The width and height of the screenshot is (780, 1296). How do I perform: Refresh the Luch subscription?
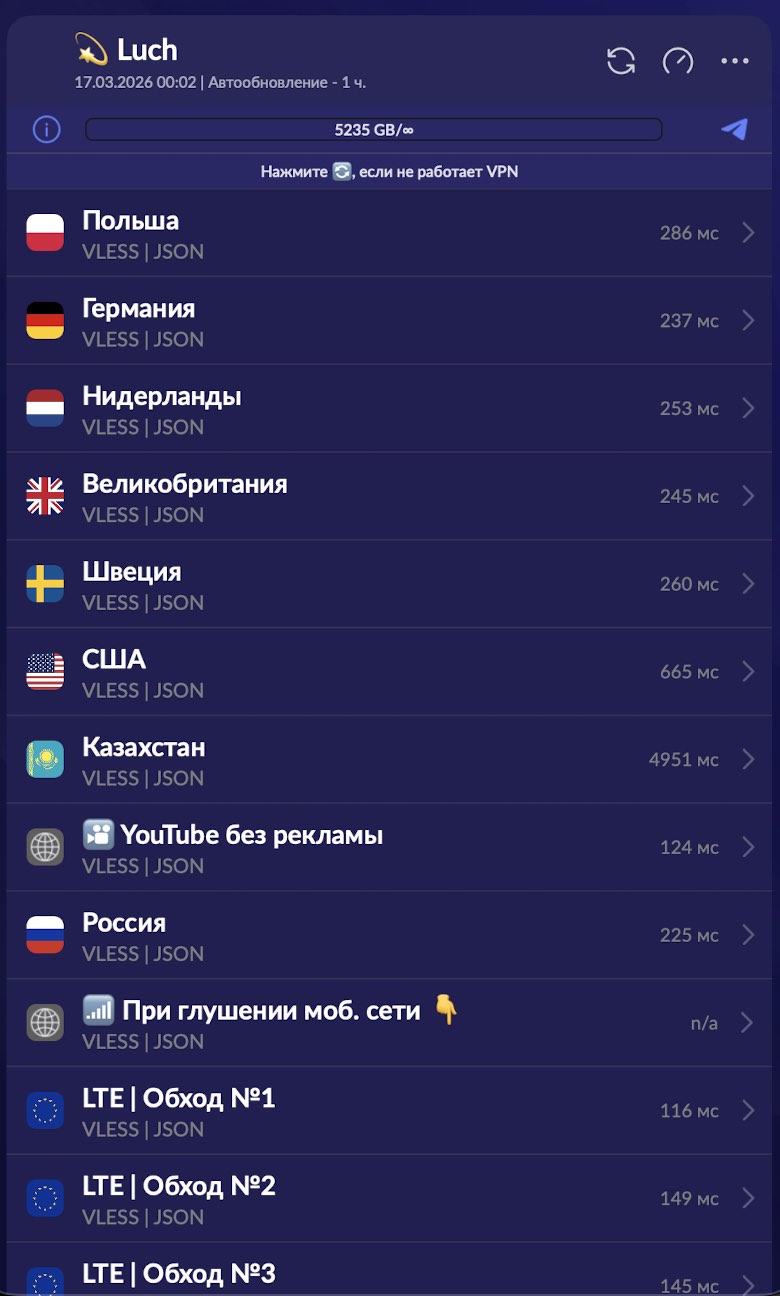coord(621,61)
